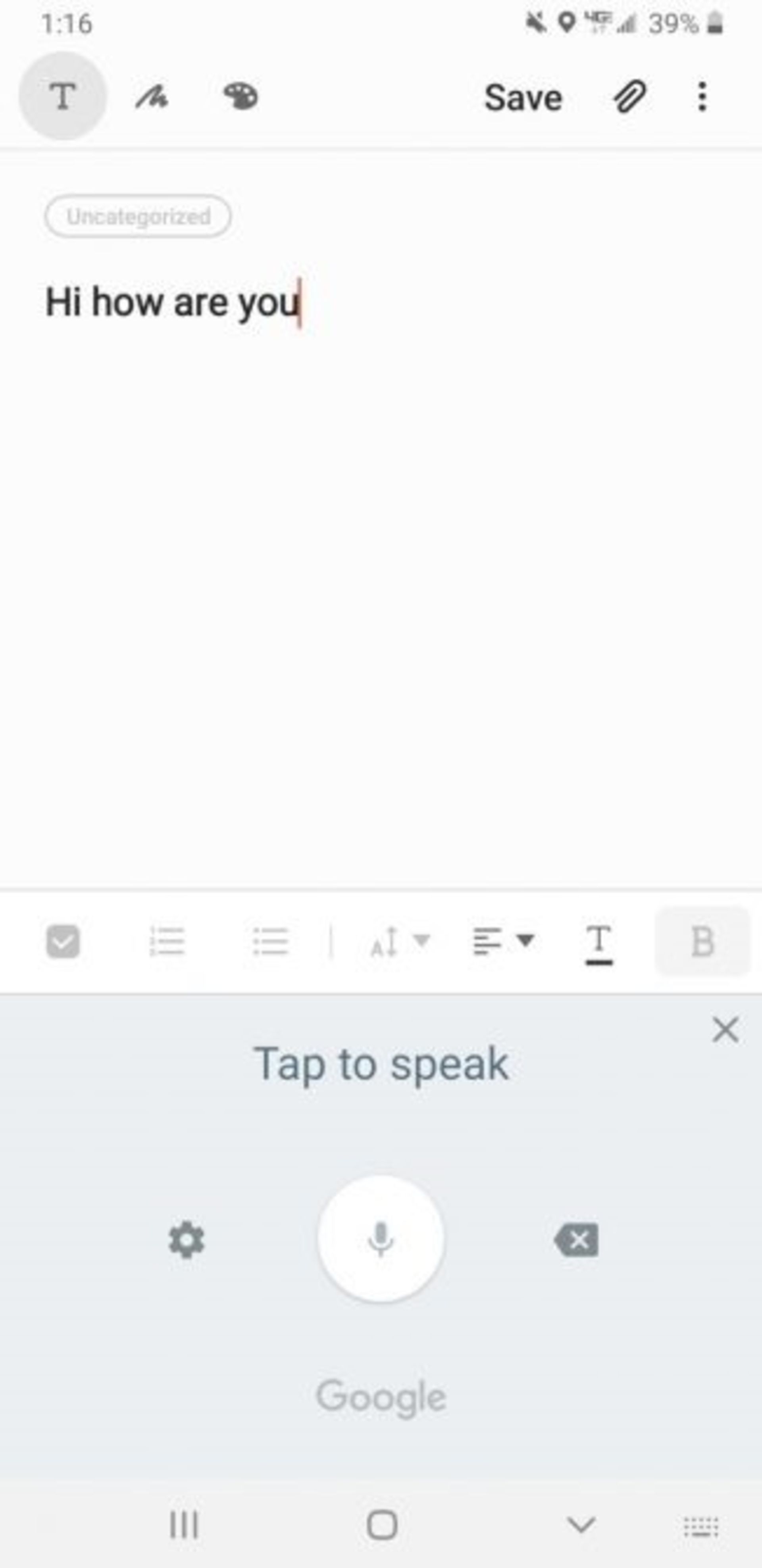Close the voice input panel
Image resolution: width=762 pixels, height=1568 pixels.
725,1030
